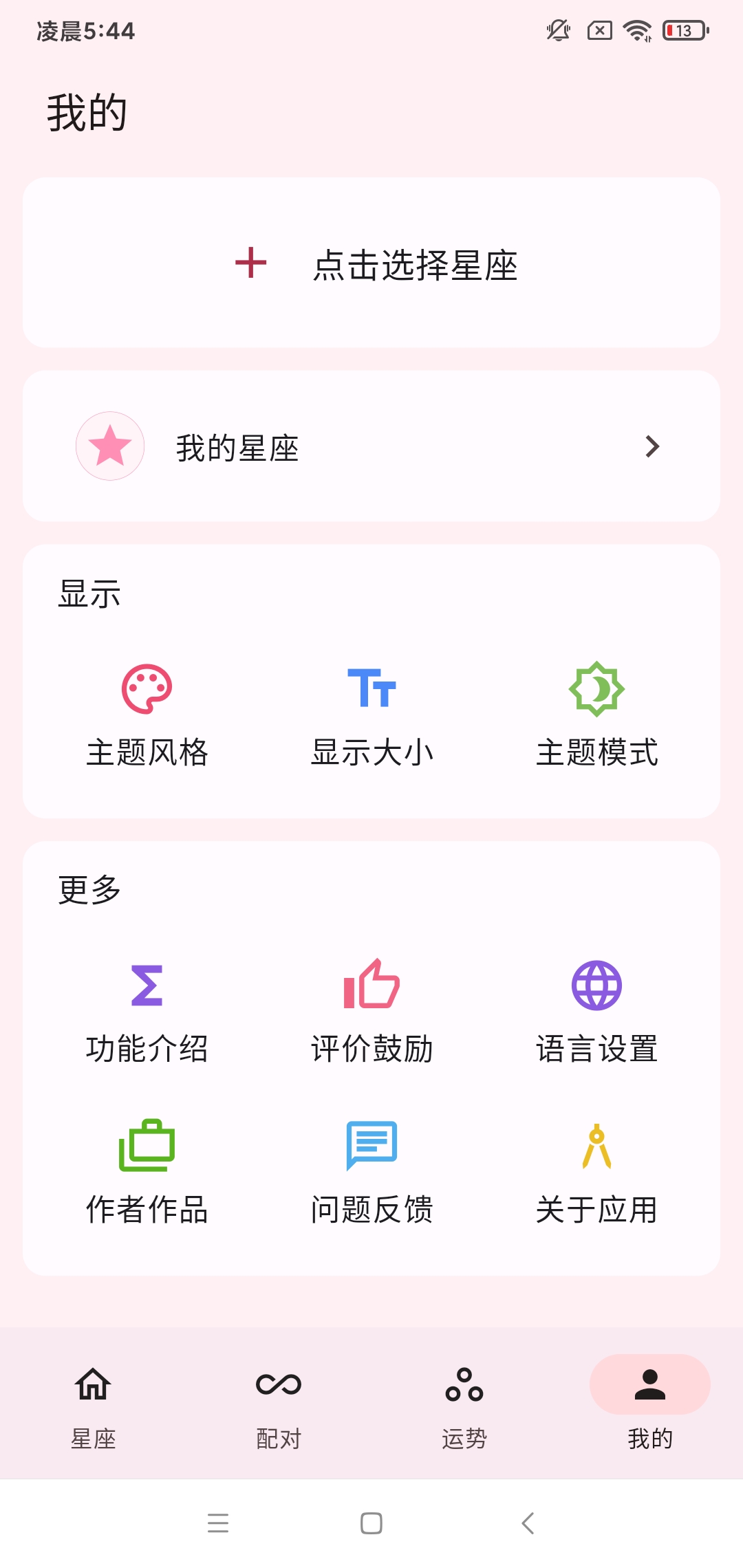The width and height of the screenshot is (743, 1568).
Task: Send 问题反馈 feedback
Action: pos(371,1173)
